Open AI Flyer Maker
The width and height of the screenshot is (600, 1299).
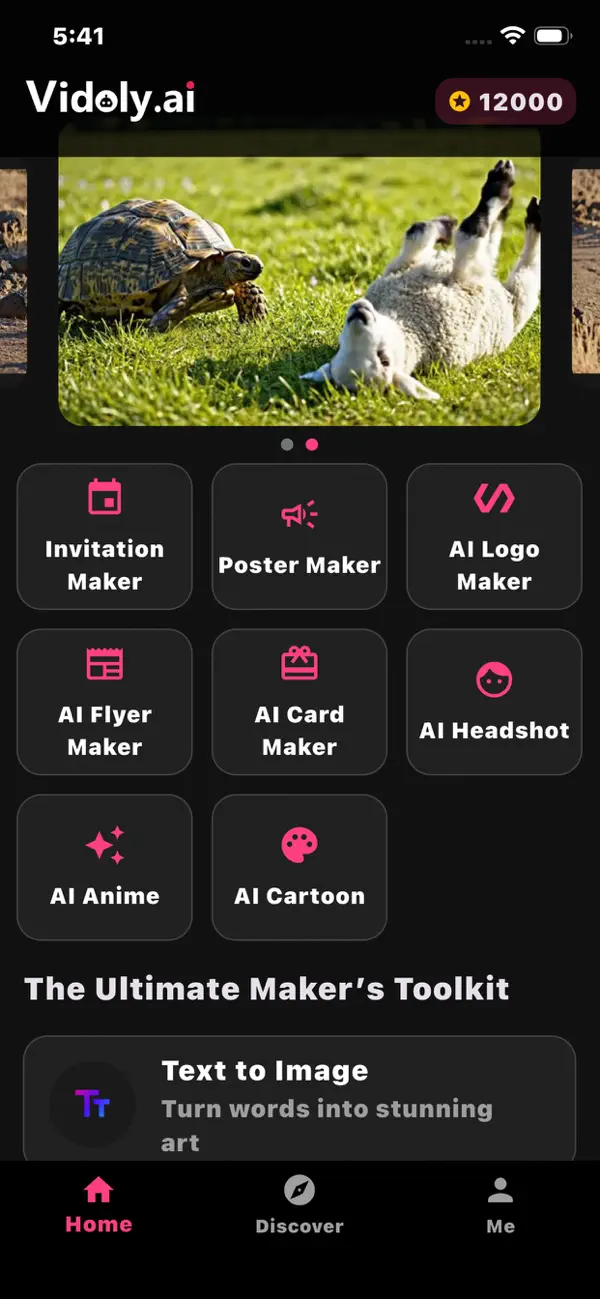click(104, 701)
